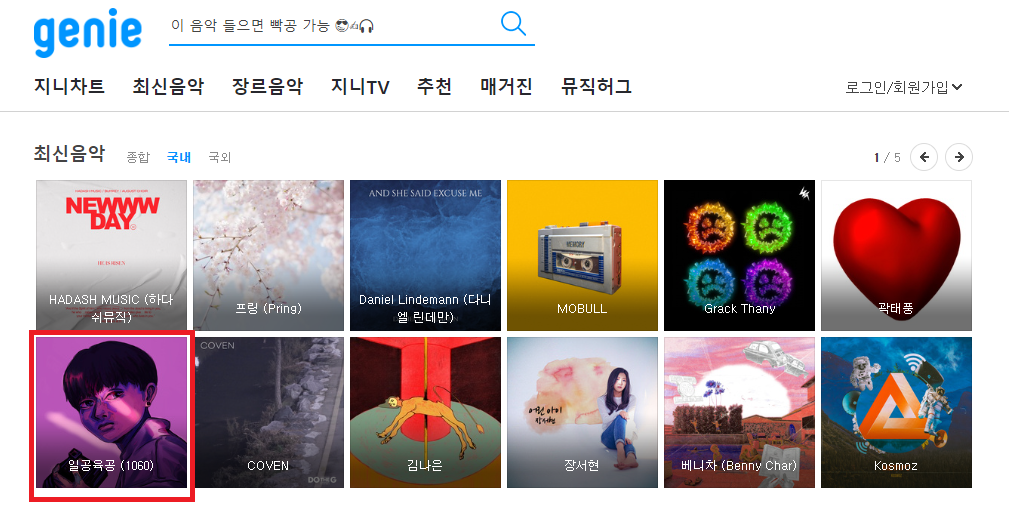Go to previous page of albums
Image resolution: width=1009 pixels, height=511 pixels.
tap(923, 157)
